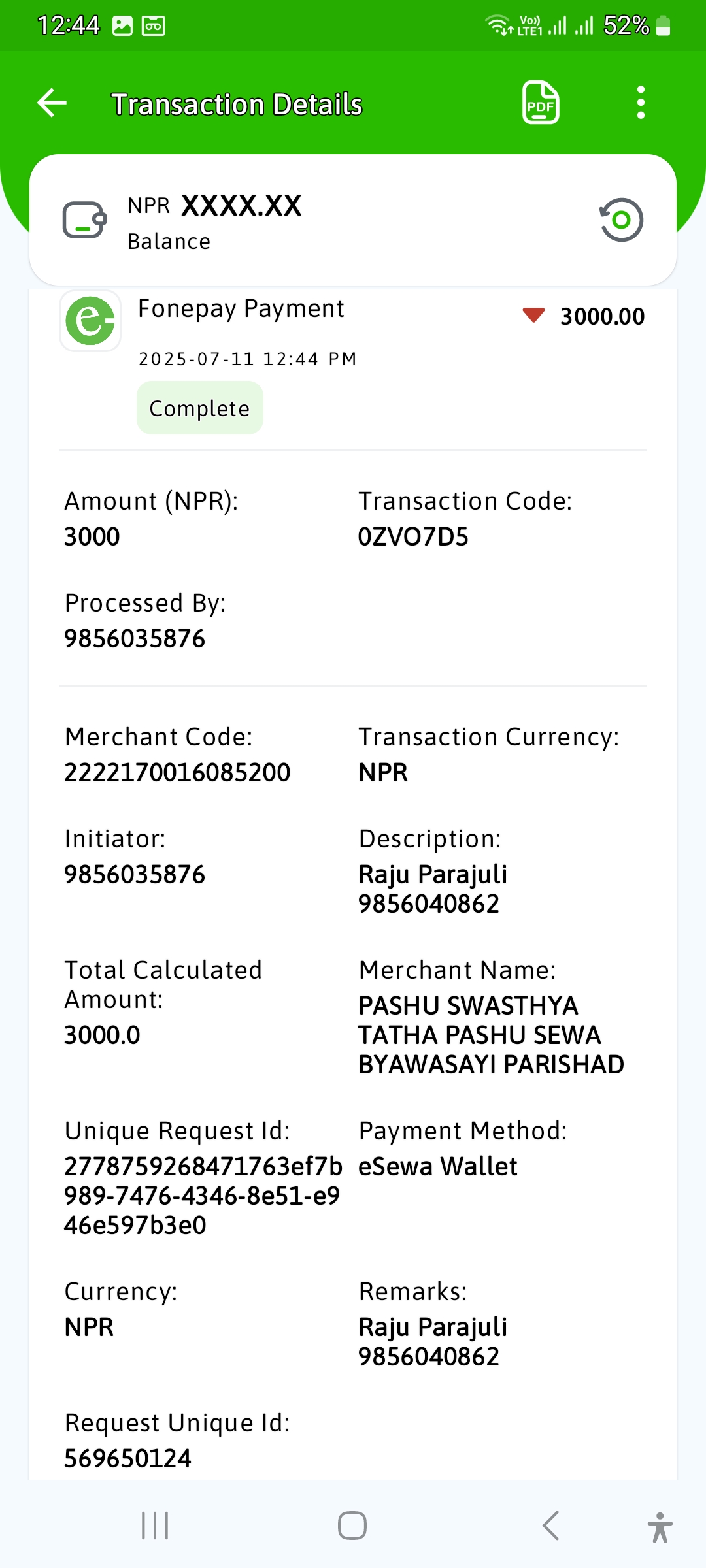Reveal the hidden NPR balance

pos(621,220)
